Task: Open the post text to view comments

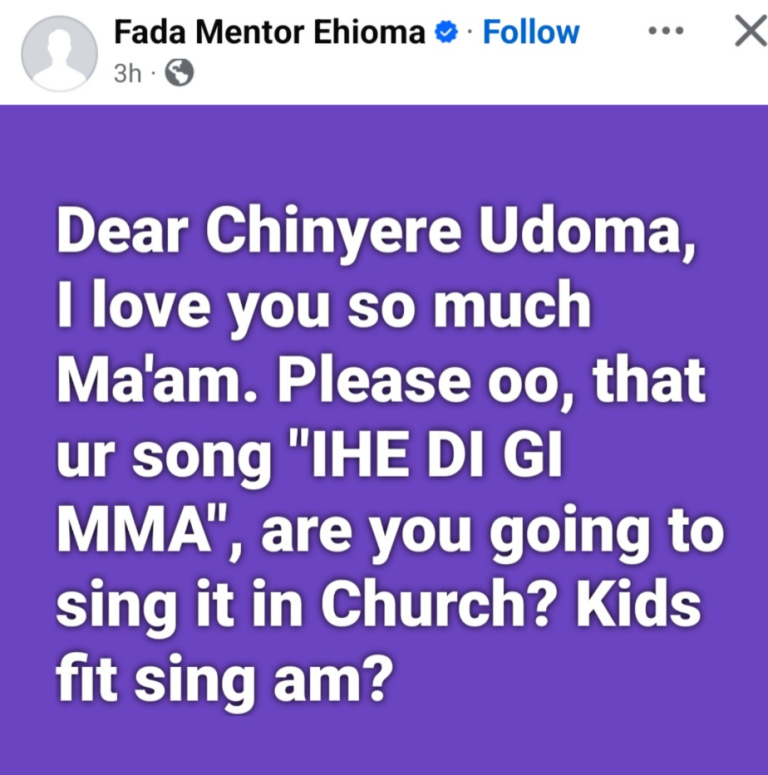Action: point(384,450)
